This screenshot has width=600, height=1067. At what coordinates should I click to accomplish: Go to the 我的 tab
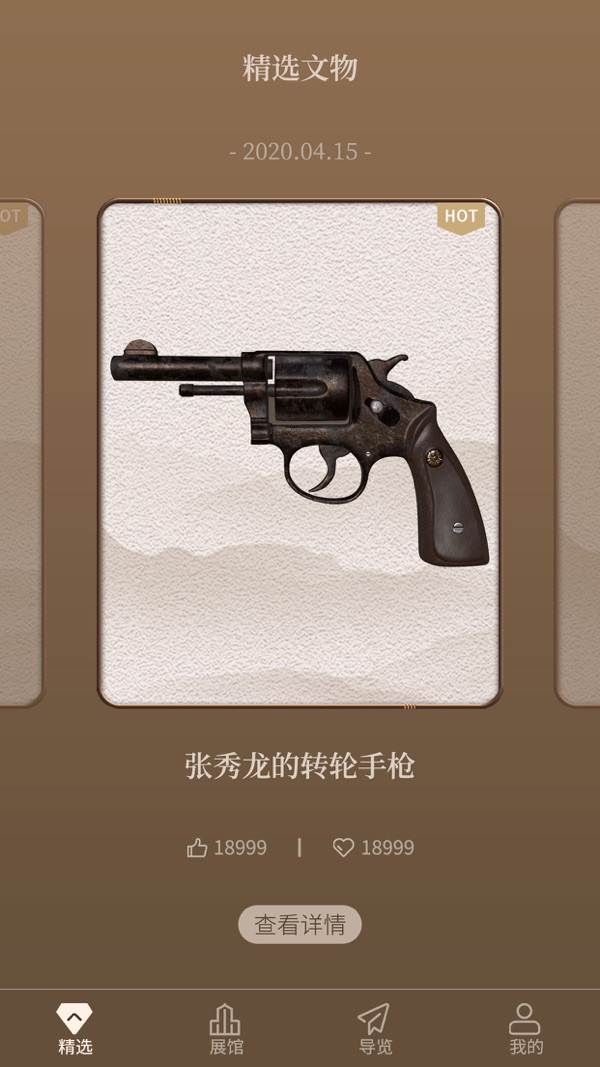click(x=525, y=1029)
